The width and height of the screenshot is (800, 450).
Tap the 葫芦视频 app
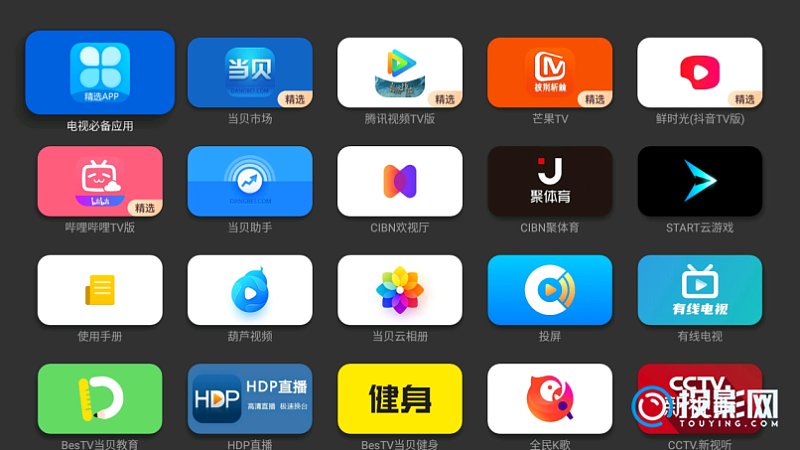coord(250,290)
